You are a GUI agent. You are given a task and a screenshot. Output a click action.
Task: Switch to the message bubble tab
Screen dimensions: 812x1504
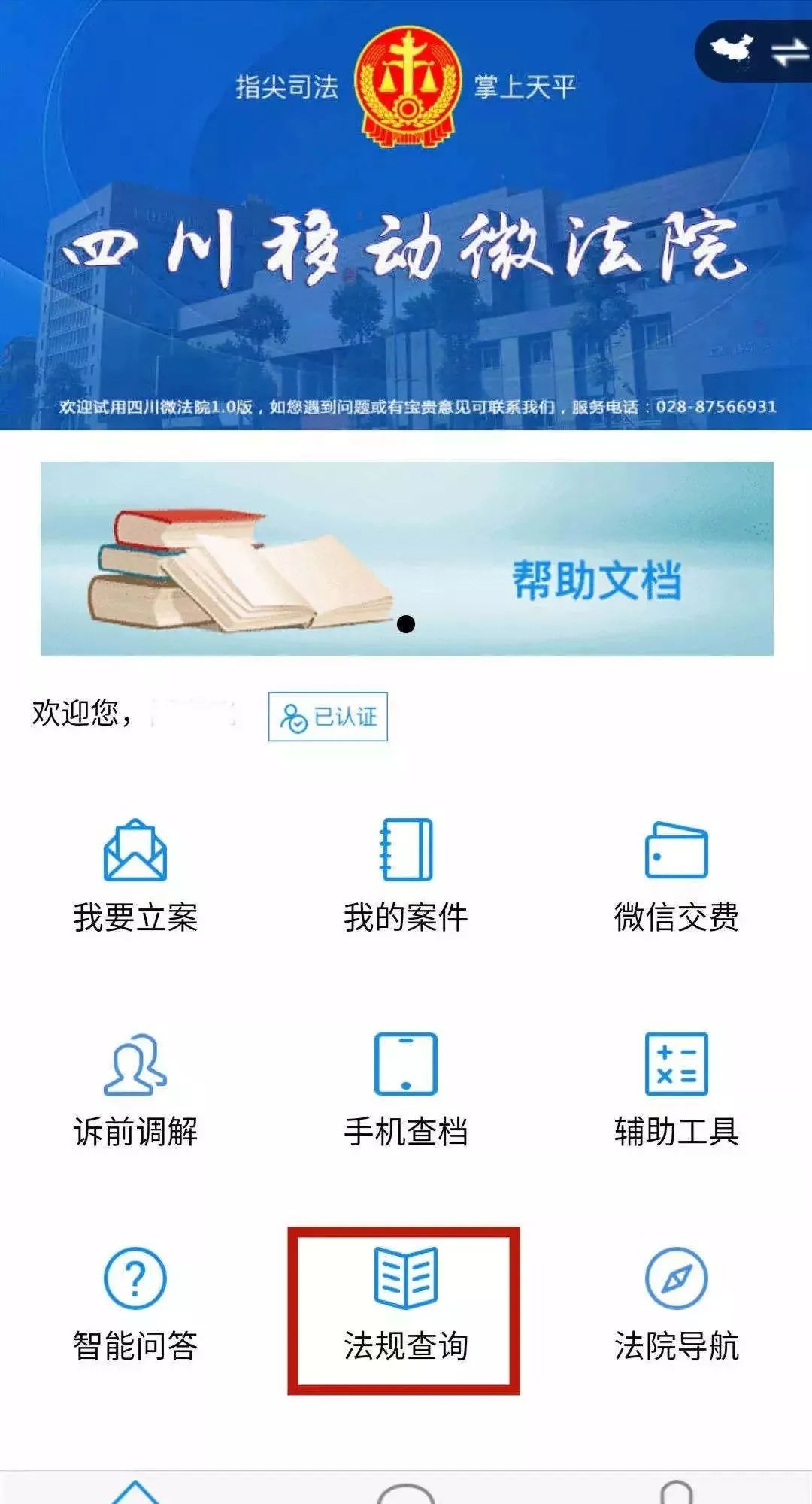click(406, 1493)
